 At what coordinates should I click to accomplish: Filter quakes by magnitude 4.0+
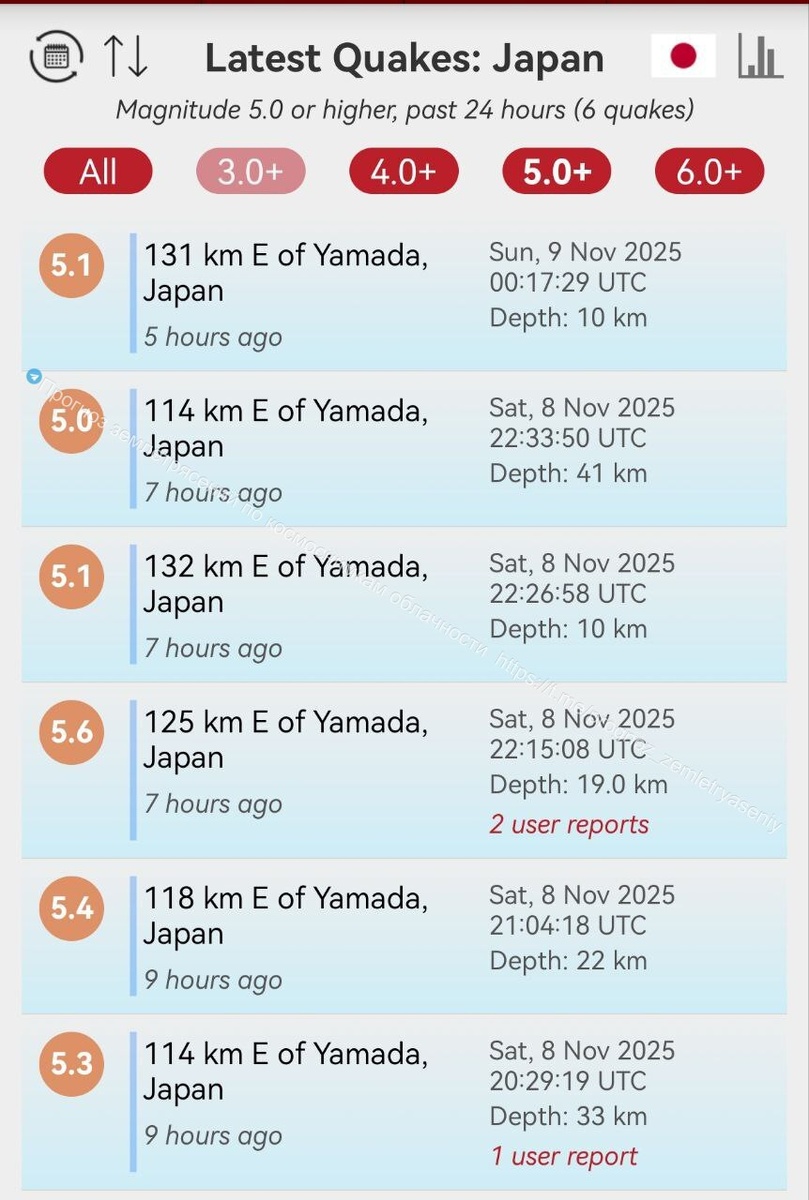(x=403, y=171)
